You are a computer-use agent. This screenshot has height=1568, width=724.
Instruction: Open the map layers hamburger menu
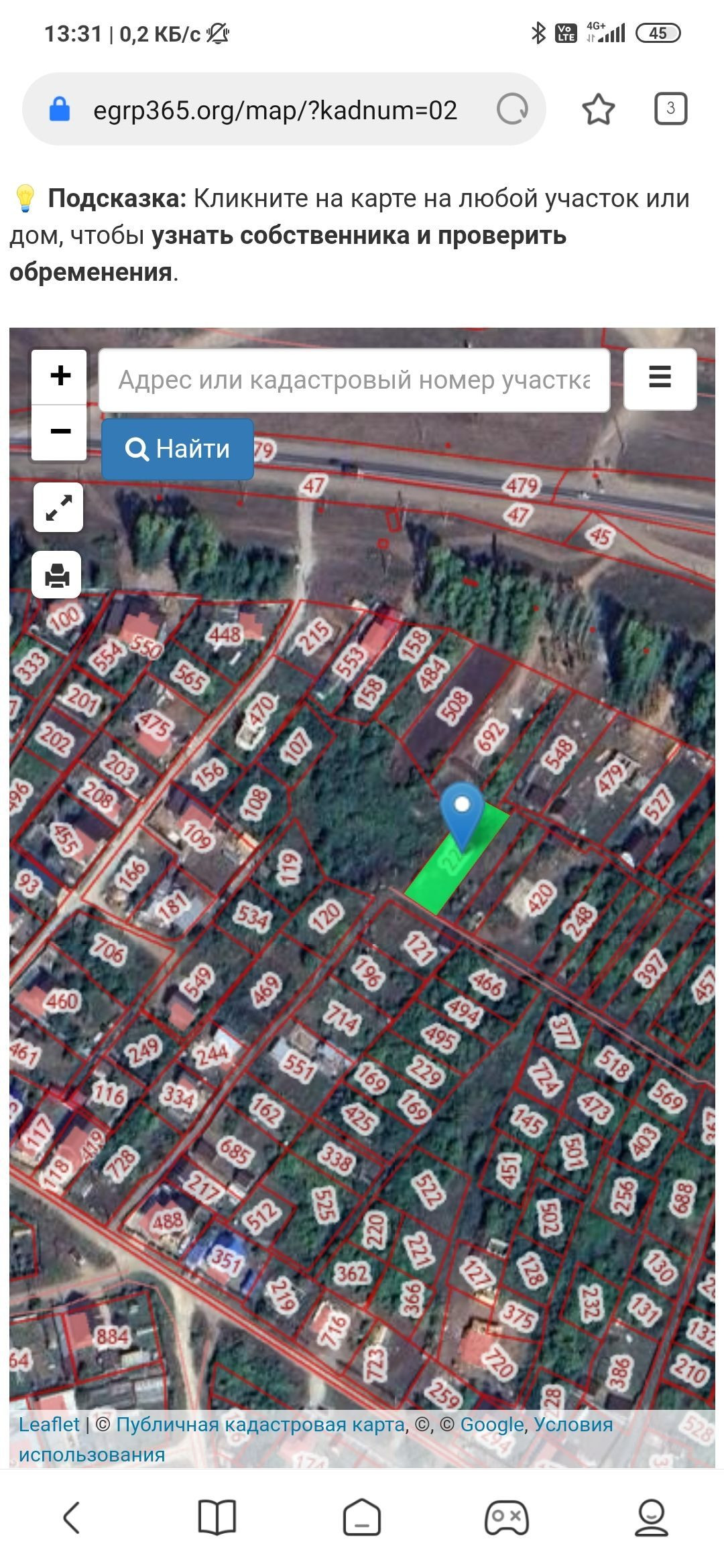pyautogui.click(x=660, y=379)
